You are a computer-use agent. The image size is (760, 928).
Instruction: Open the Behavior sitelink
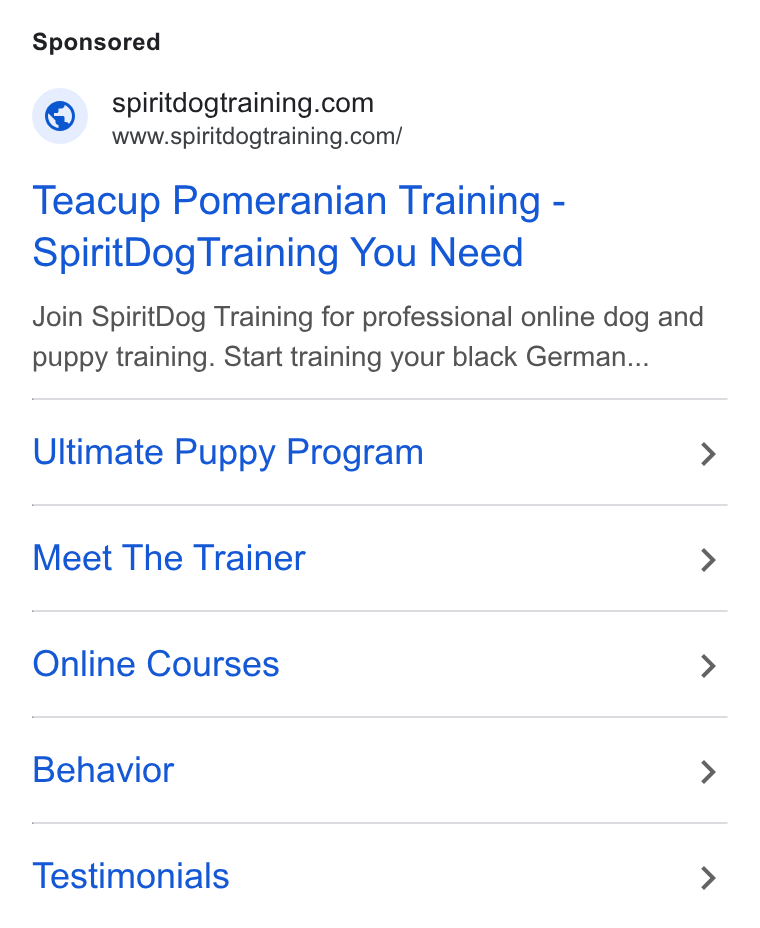(379, 771)
